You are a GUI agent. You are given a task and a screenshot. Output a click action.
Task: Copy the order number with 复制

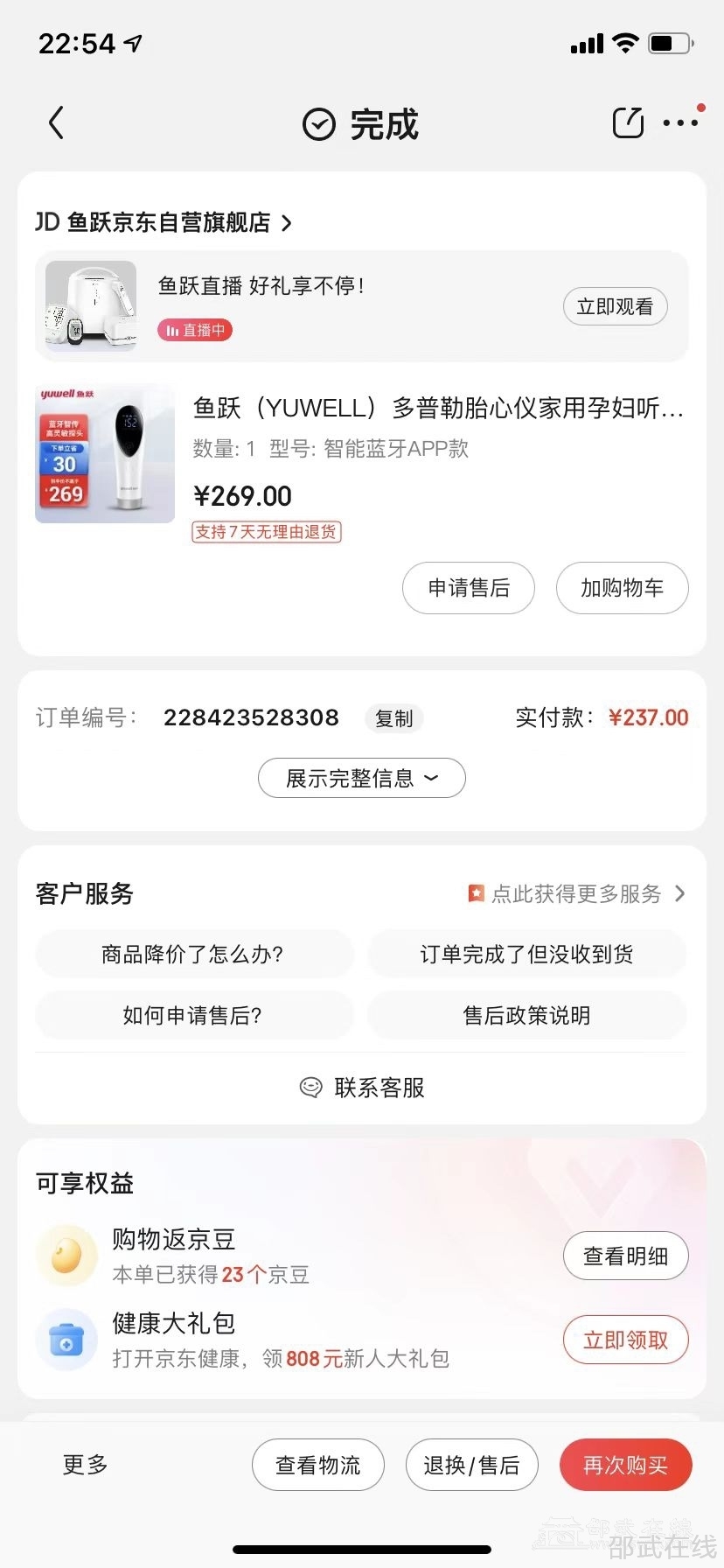393,718
